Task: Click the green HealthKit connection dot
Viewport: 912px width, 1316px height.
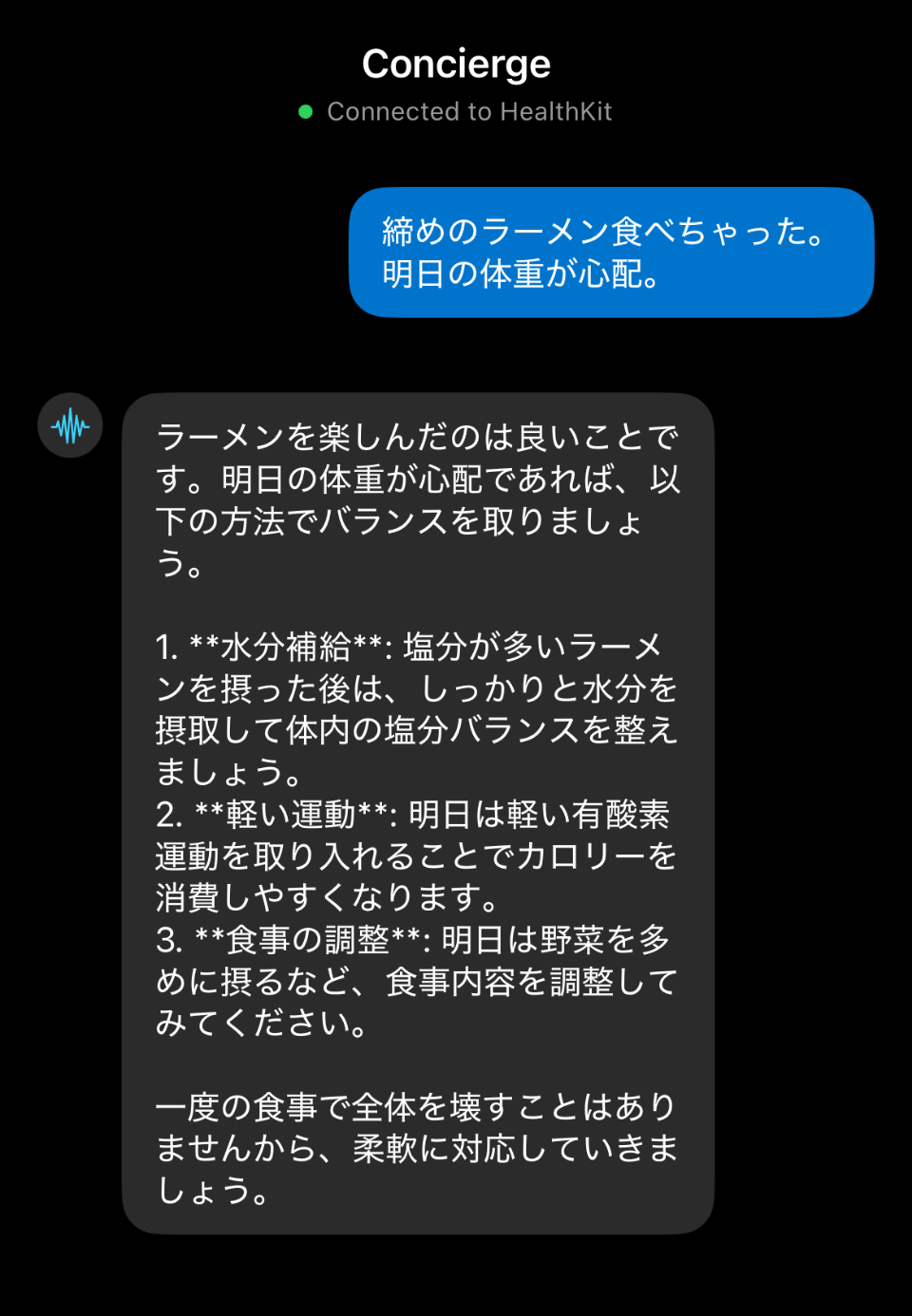Action: pos(304,113)
